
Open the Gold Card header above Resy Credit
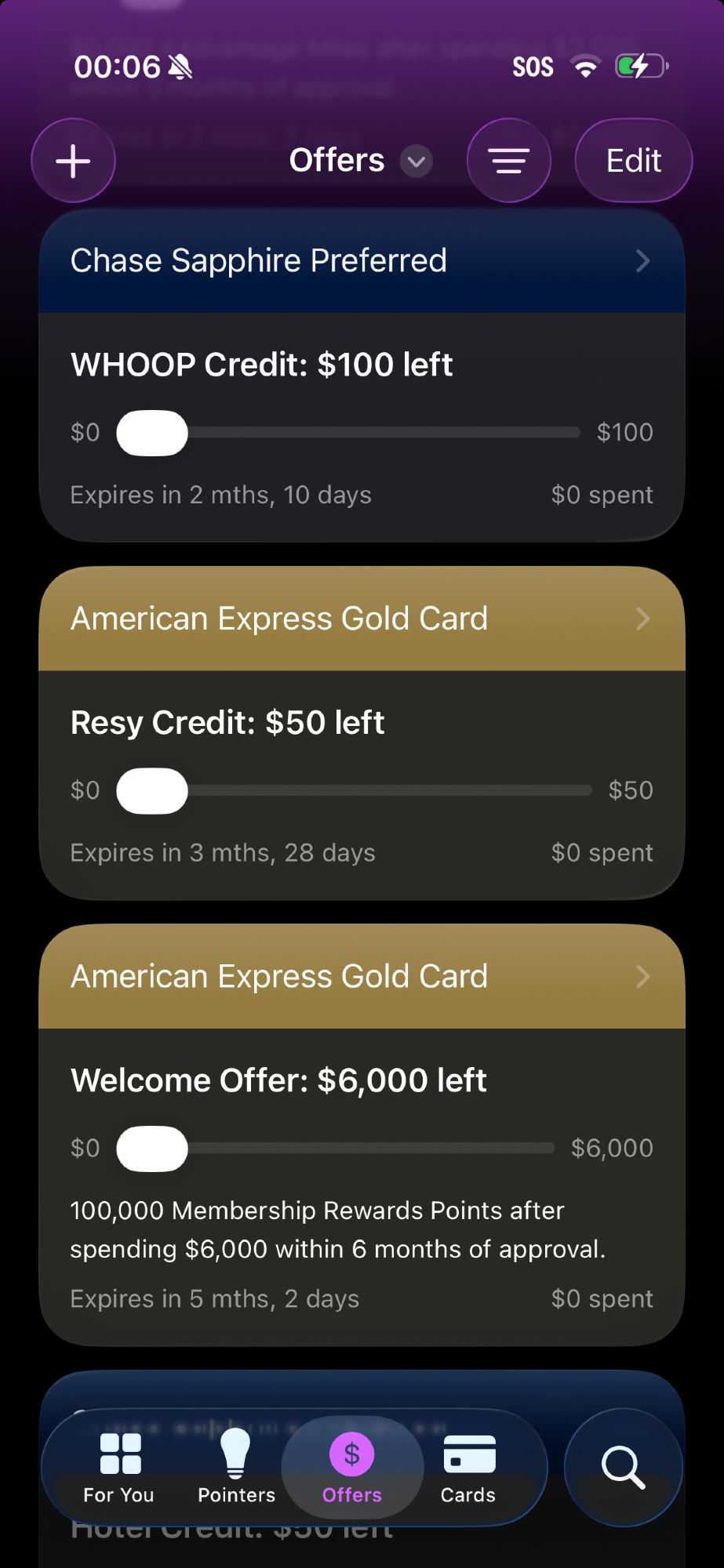(362, 619)
